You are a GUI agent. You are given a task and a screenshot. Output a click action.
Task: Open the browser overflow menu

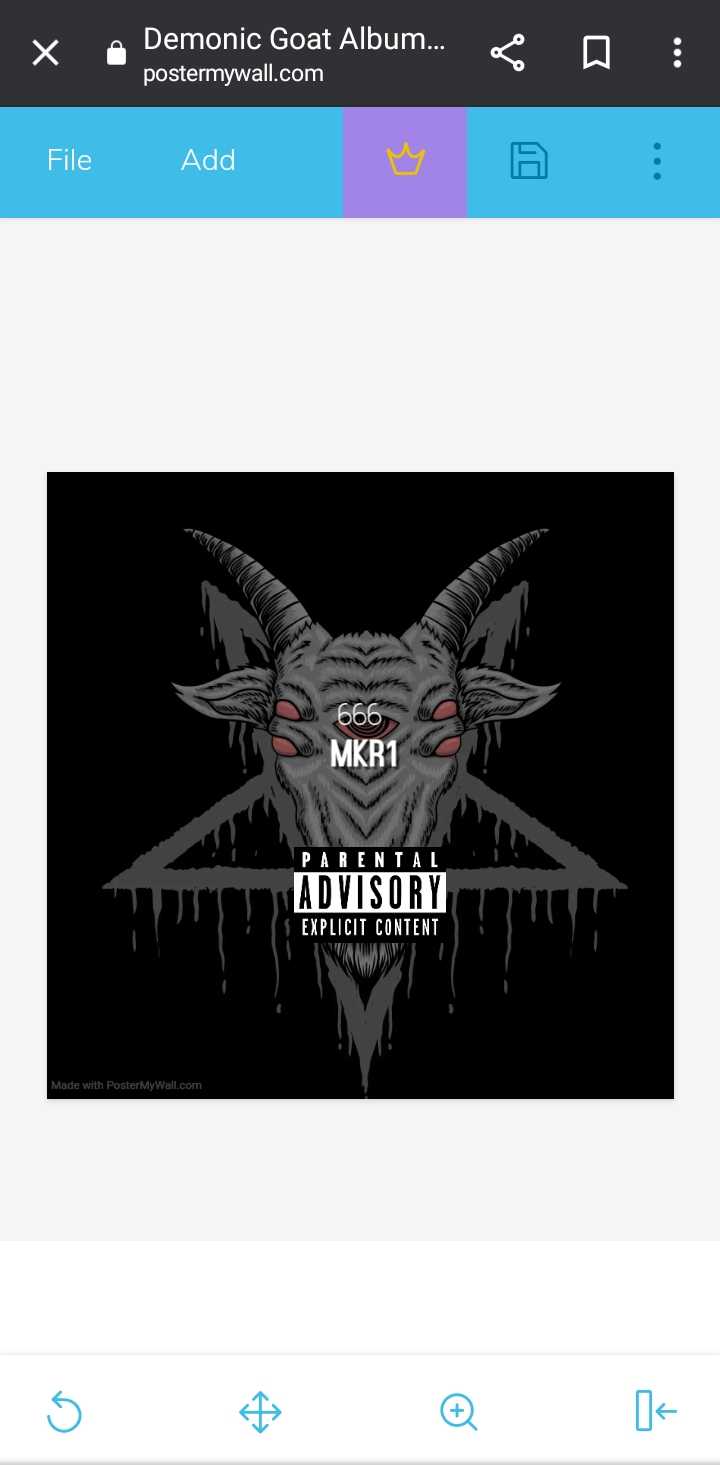point(677,53)
